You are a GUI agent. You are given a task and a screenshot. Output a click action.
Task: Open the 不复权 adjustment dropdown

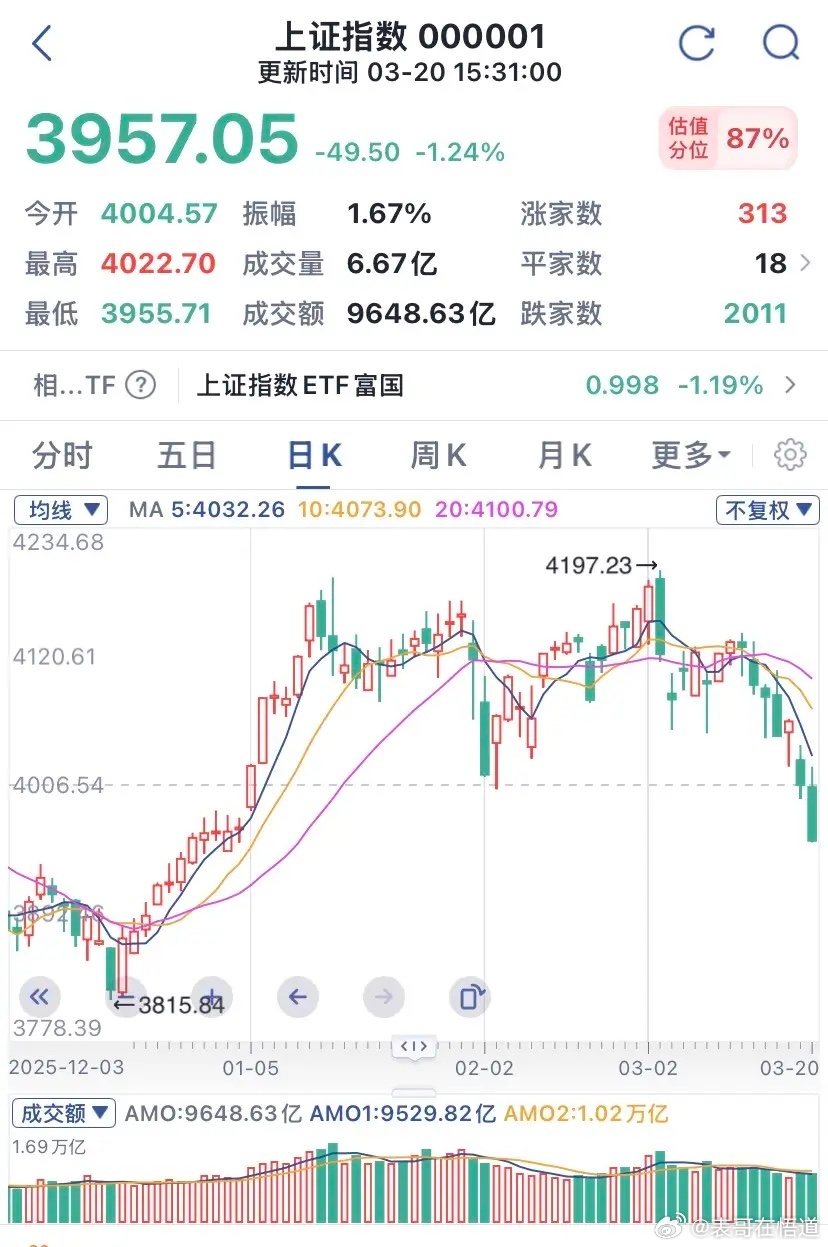(767, 510)
